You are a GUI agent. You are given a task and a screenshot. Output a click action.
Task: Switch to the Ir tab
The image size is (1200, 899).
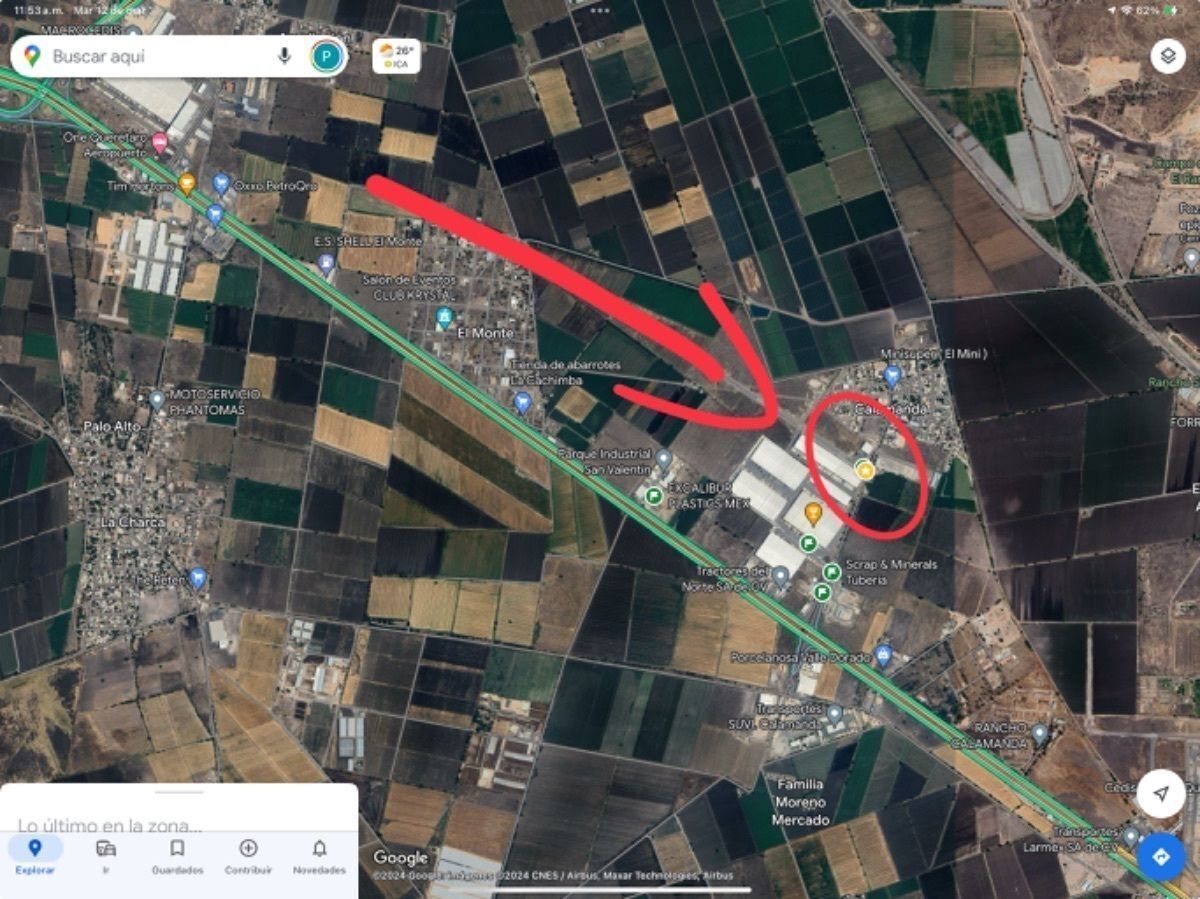click(106, 855)
